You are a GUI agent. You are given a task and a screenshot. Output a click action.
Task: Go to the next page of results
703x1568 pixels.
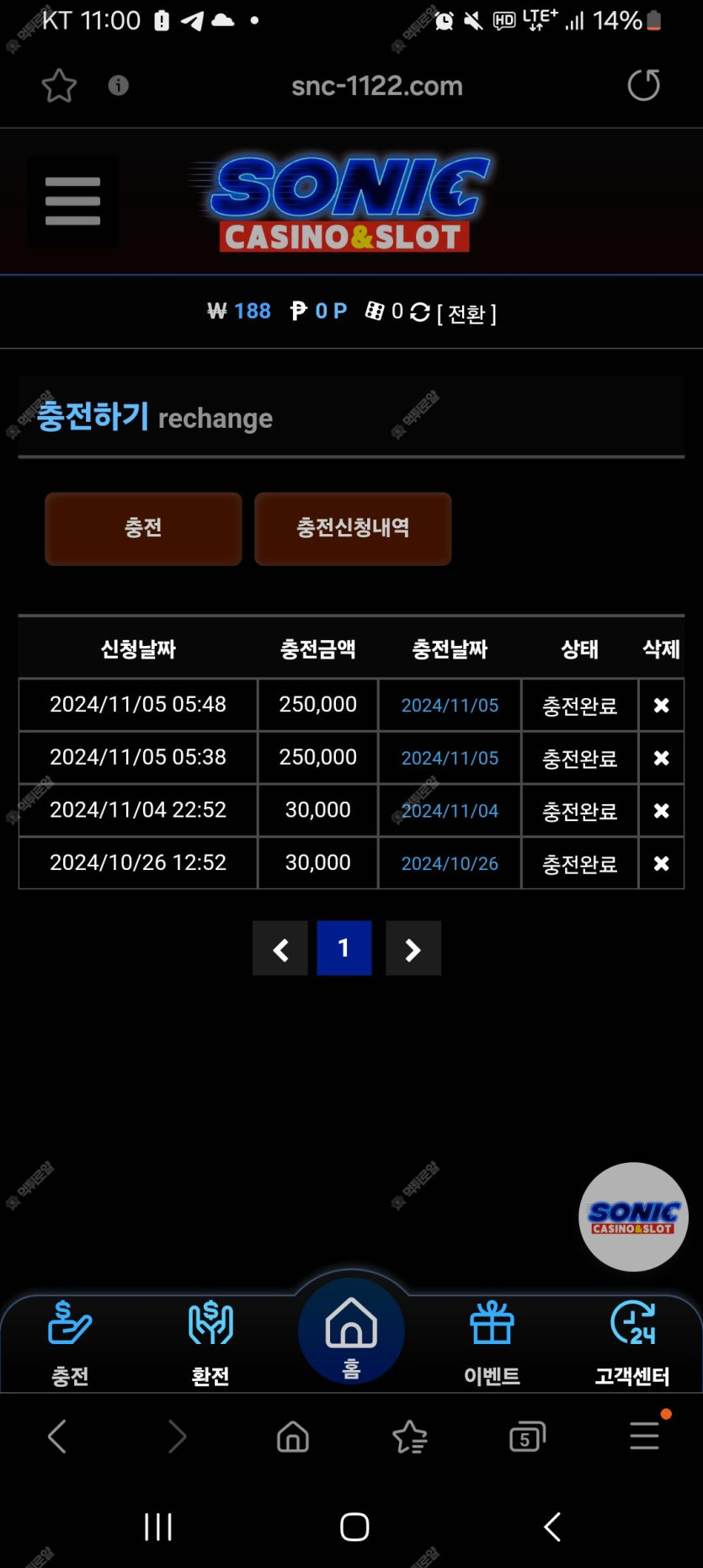[413, 949]
